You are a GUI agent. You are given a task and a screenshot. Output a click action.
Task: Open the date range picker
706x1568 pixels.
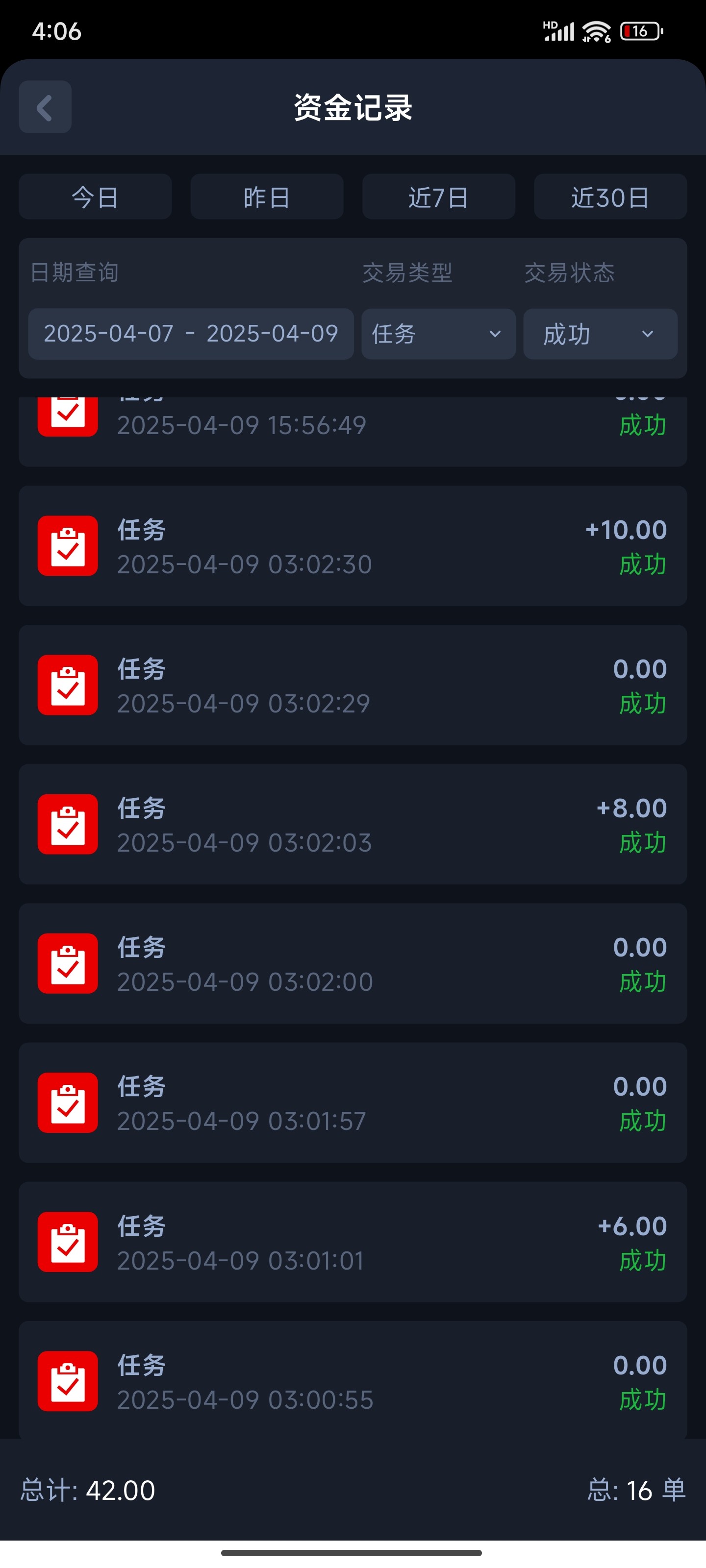(x=191, y=334)
